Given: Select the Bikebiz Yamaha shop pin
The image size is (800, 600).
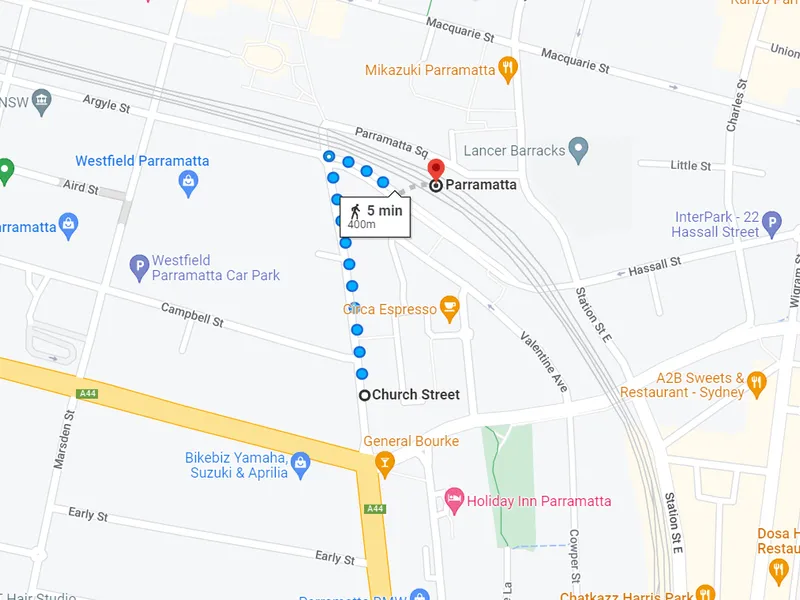Looking at the screenshot, I should [x=301, y=462].
